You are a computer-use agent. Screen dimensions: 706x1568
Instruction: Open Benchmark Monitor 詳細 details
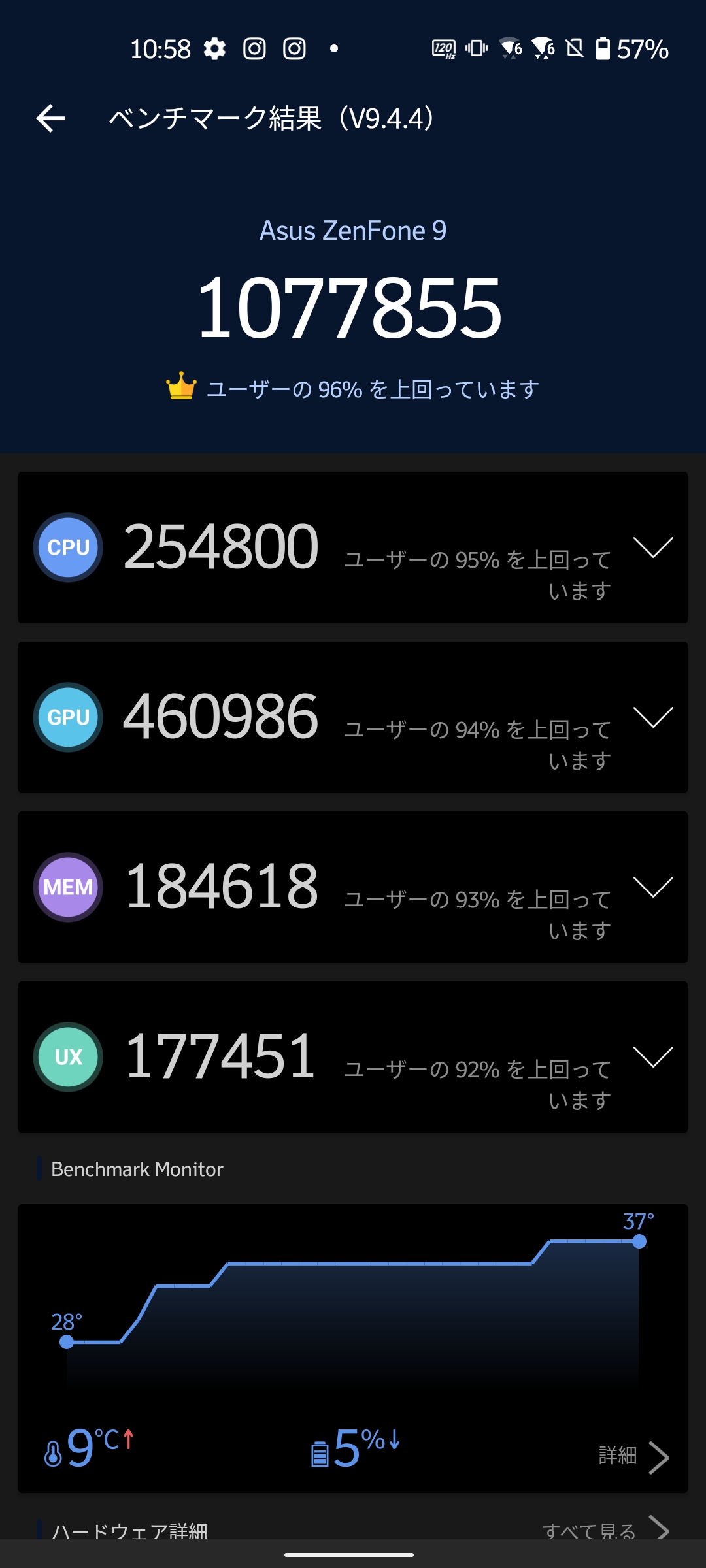tap(633, 1457)
